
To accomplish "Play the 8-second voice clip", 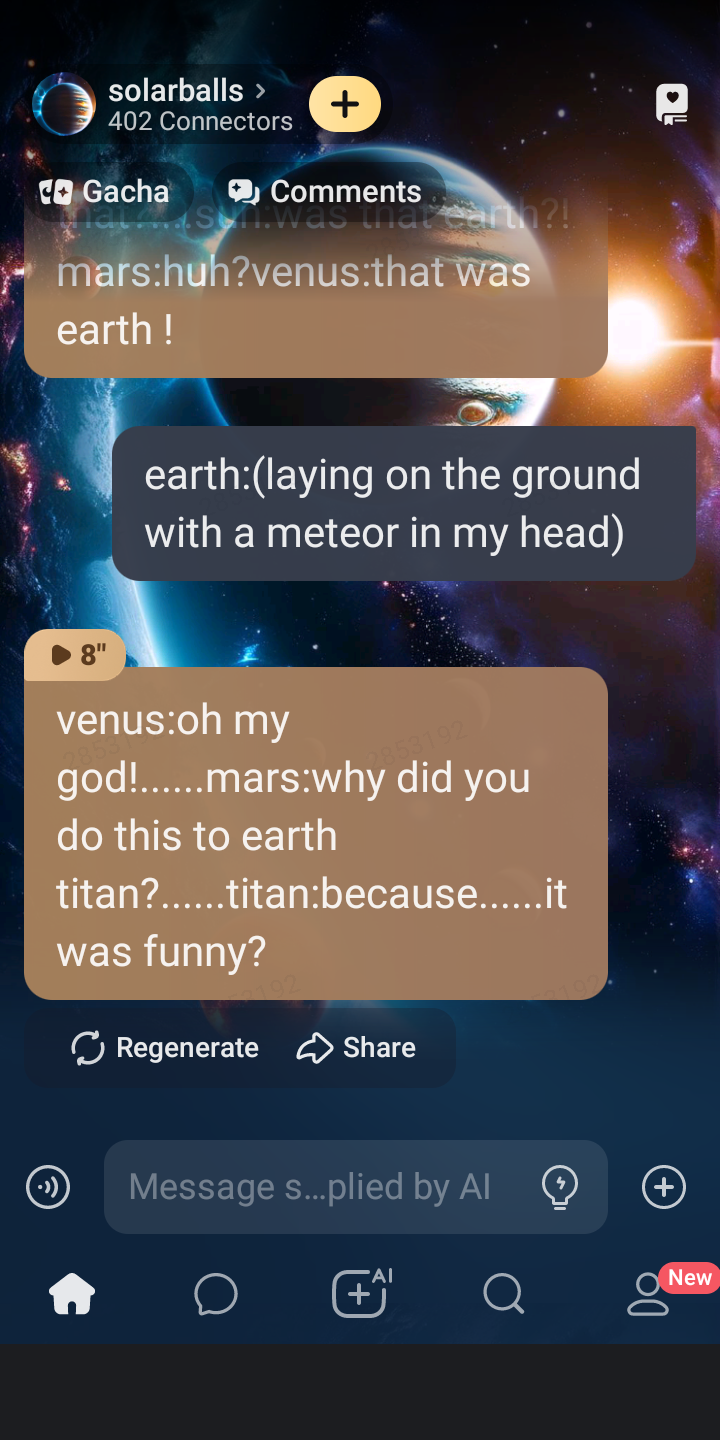I will tap(75, 655).
